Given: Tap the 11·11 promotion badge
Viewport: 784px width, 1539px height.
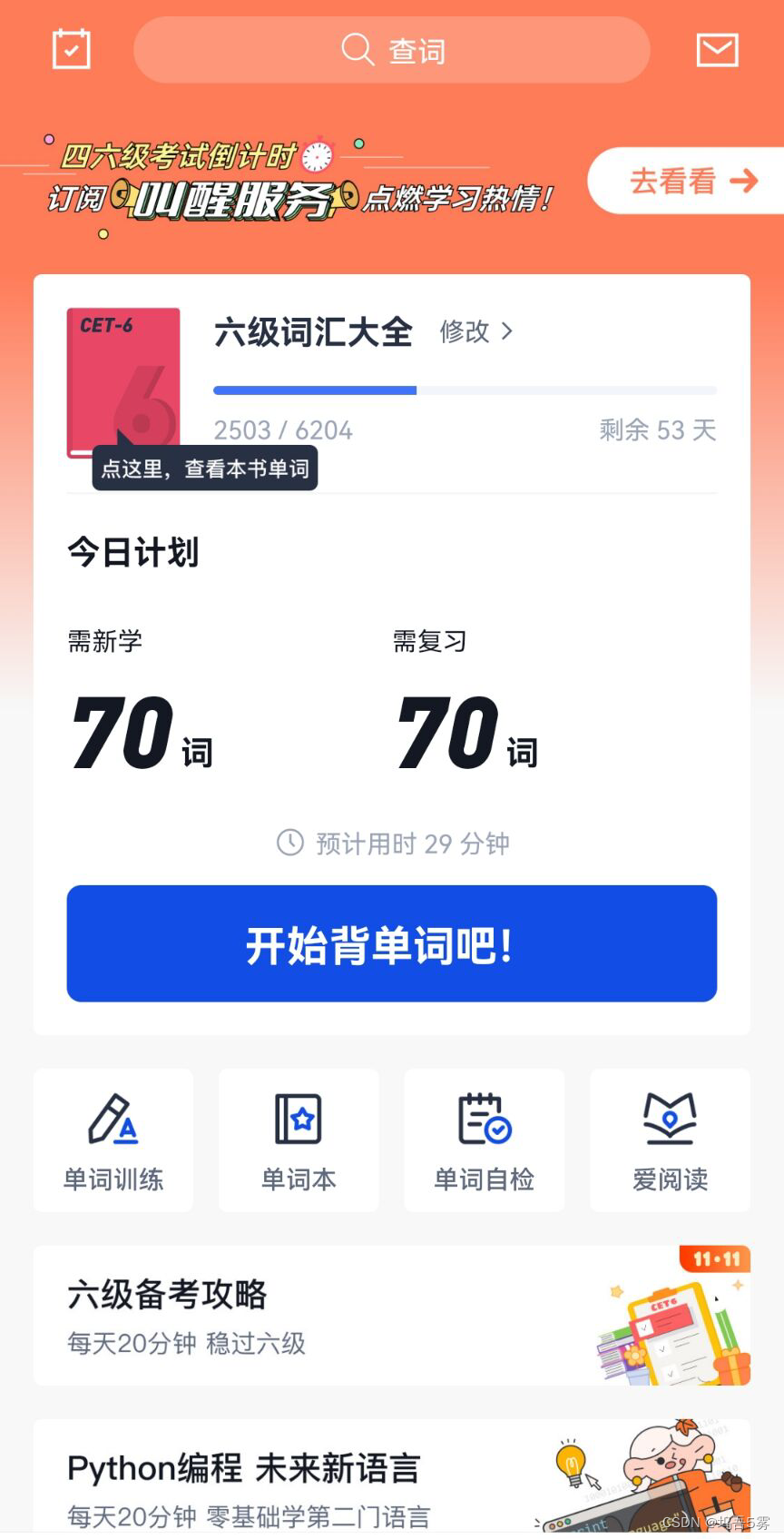Looking at the screenshot, I should coord(713,1258).
